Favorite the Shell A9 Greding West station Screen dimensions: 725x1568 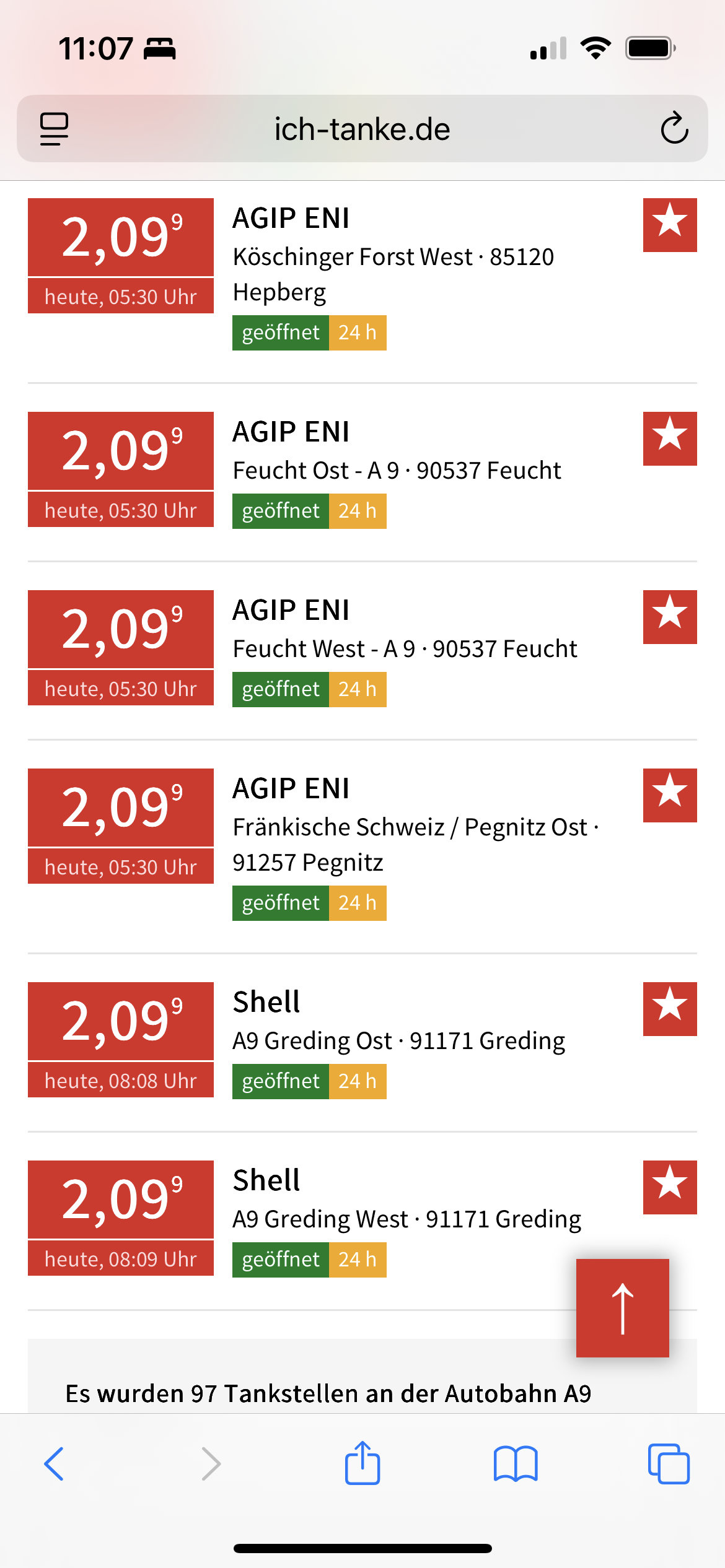670,1187
